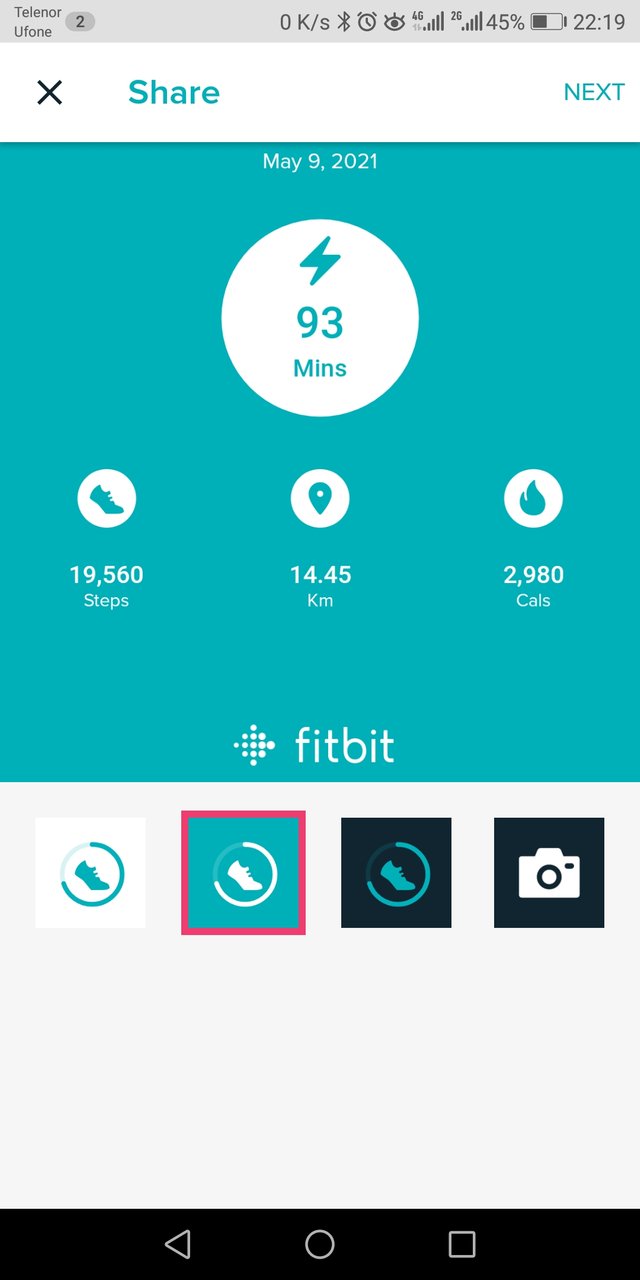Tap NEXT to continue sharing
This screenshot has height=1280, width=640.
click(594, 92)
